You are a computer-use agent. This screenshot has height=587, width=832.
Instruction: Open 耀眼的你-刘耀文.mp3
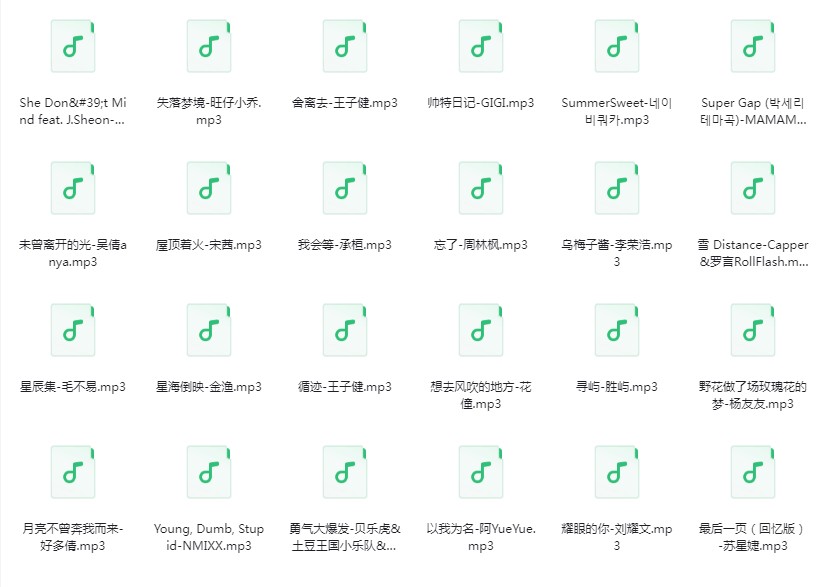[617, 472]
